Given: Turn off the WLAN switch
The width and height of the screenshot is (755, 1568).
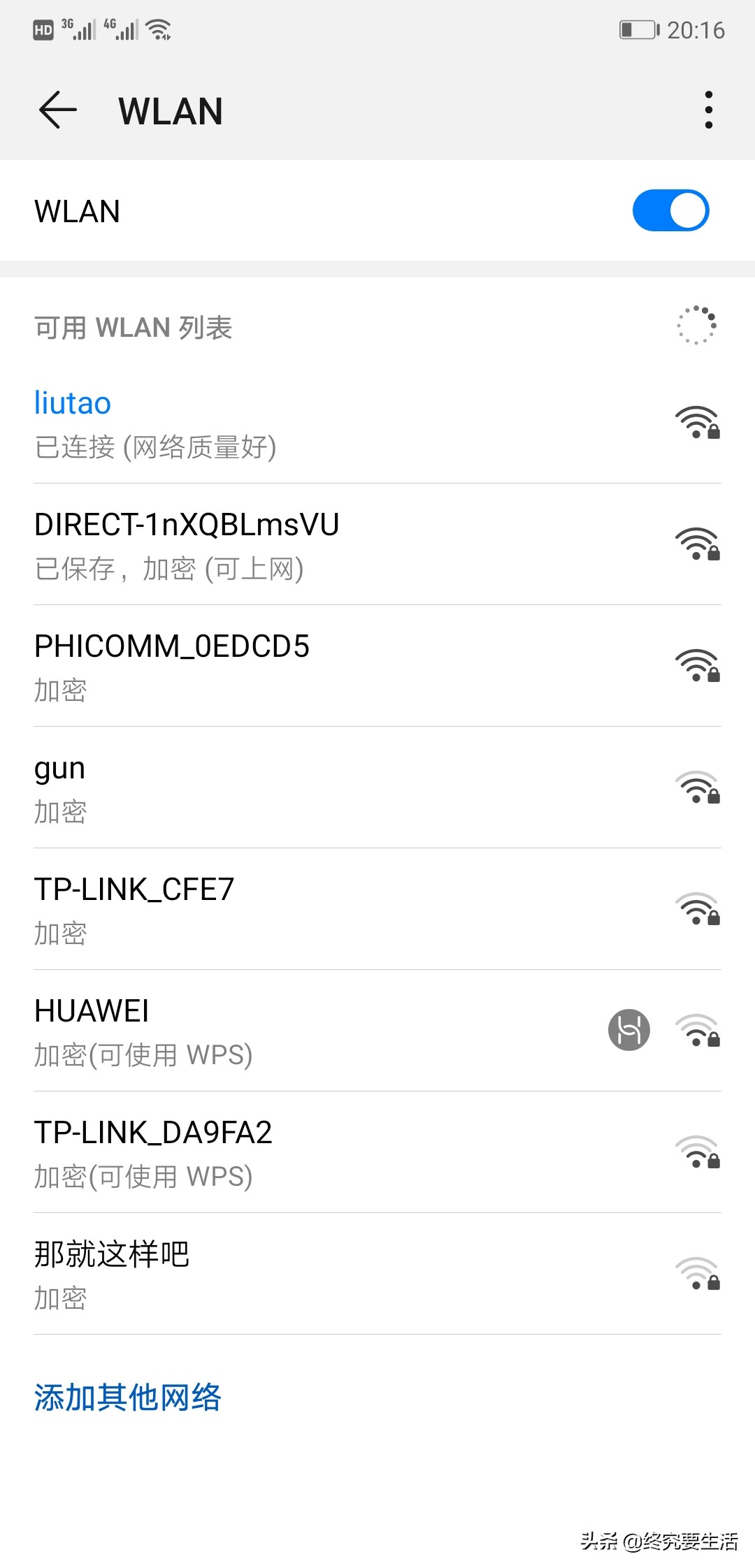Looking at the screenshot, I should tap(673, 210).
